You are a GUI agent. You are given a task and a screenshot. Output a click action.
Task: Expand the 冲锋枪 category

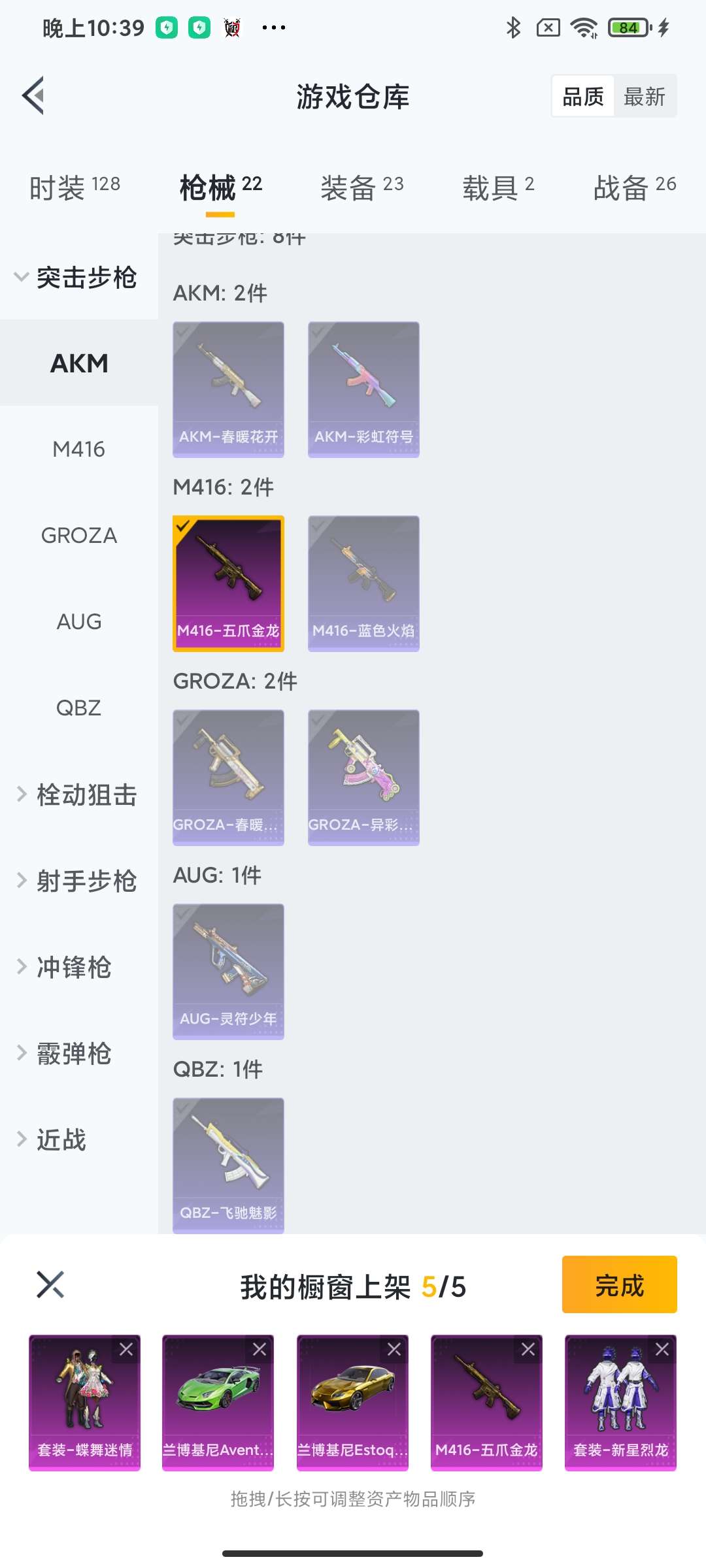72,967
